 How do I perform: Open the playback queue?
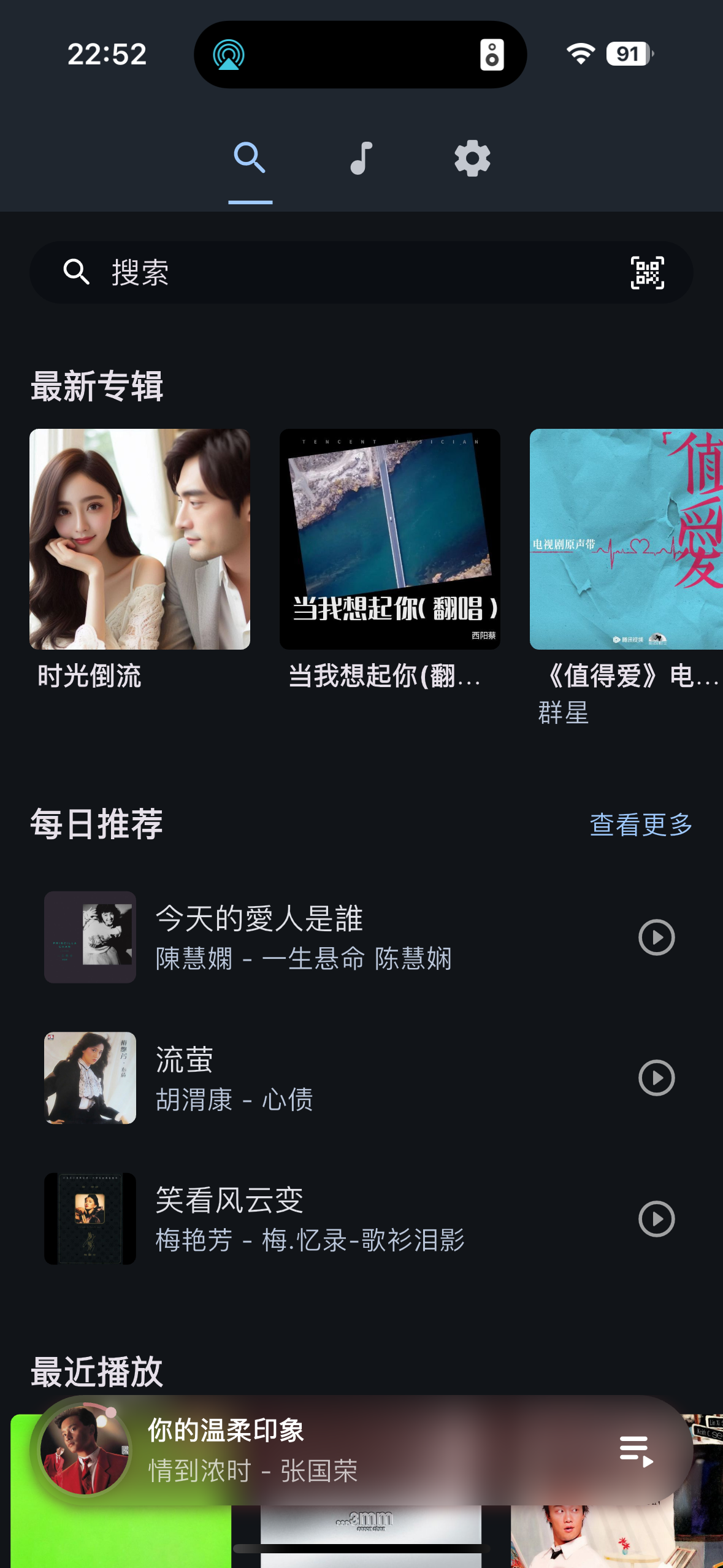636,1451
